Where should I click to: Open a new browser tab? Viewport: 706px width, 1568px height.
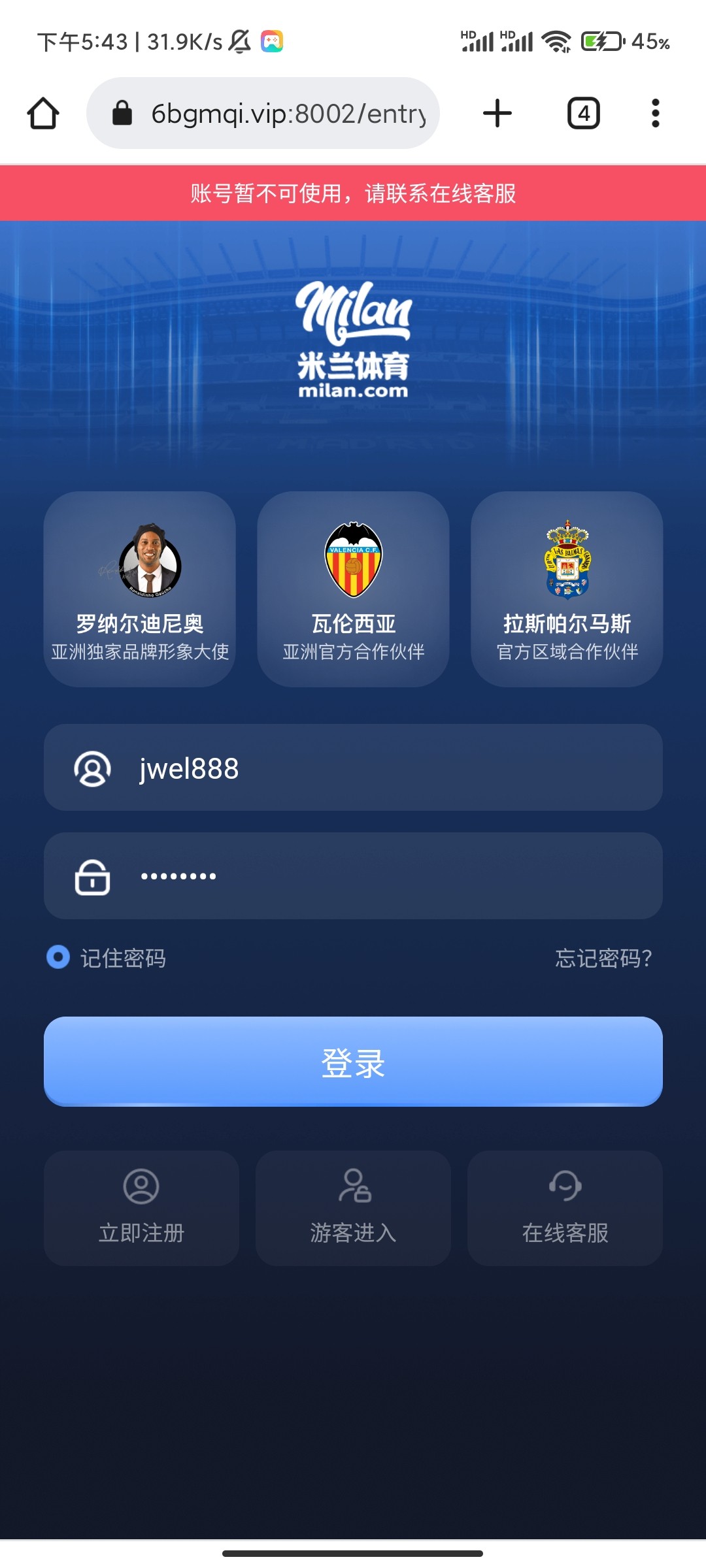(497, 114)
